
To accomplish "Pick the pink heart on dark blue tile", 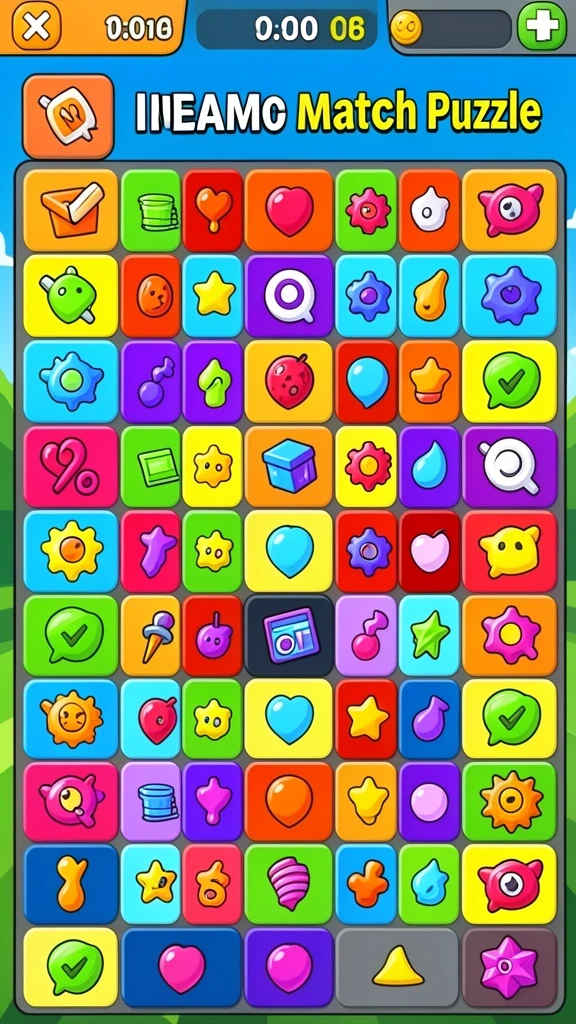I will pyautogui.click(x=182, y=968).
